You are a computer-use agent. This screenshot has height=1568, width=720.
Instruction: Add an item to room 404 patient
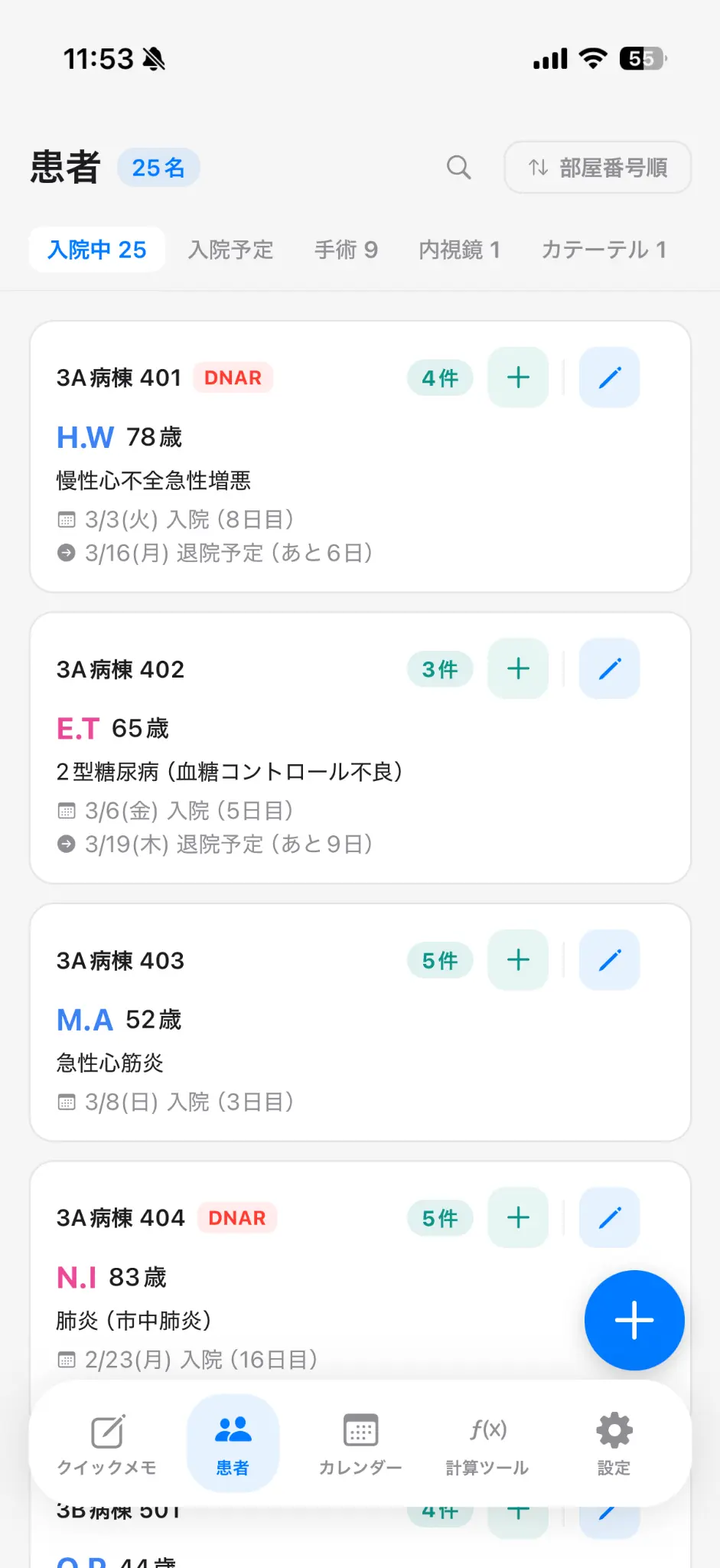518,1217
